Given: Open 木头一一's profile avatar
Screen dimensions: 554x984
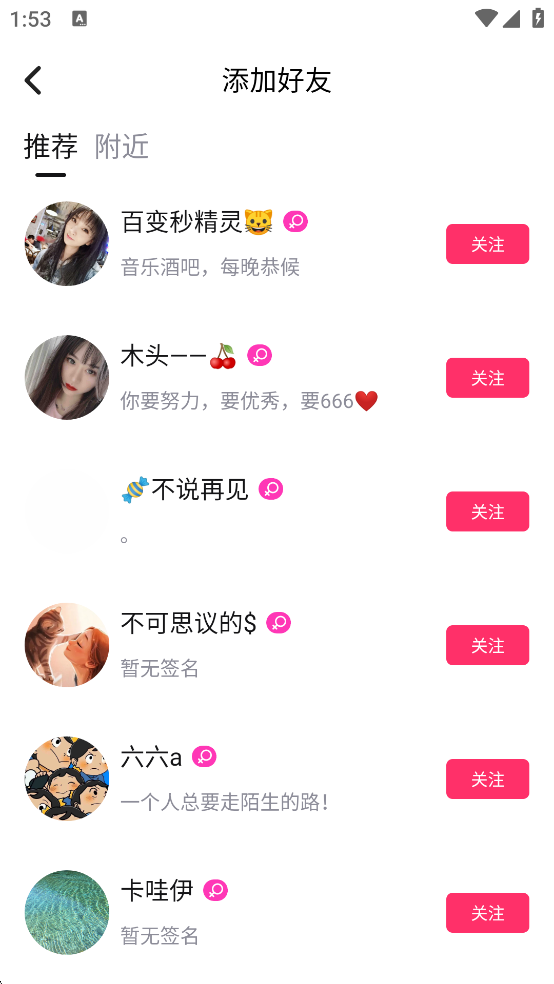Looking at the screenshot, I should click(67, 377).
